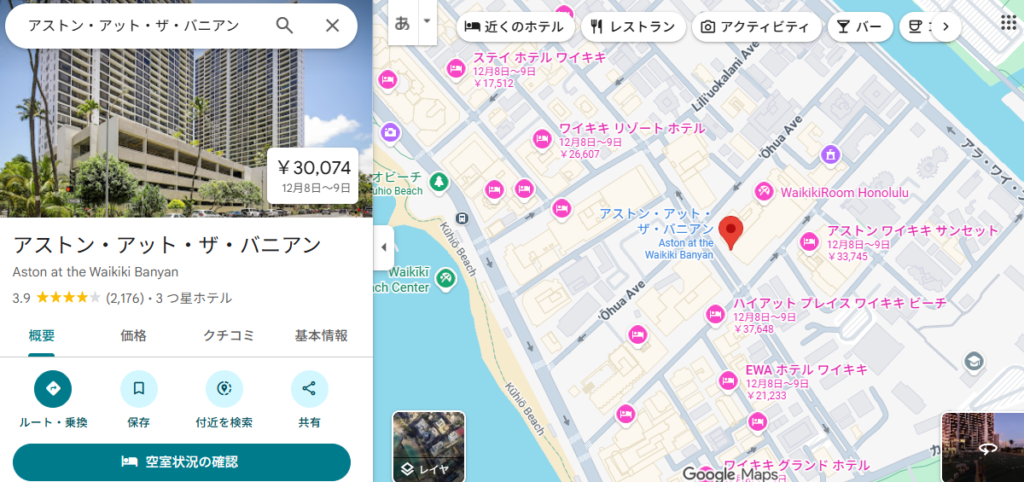Open the レイヤ map layers tile
The image size is (1024, 482).
click(428, 445)
